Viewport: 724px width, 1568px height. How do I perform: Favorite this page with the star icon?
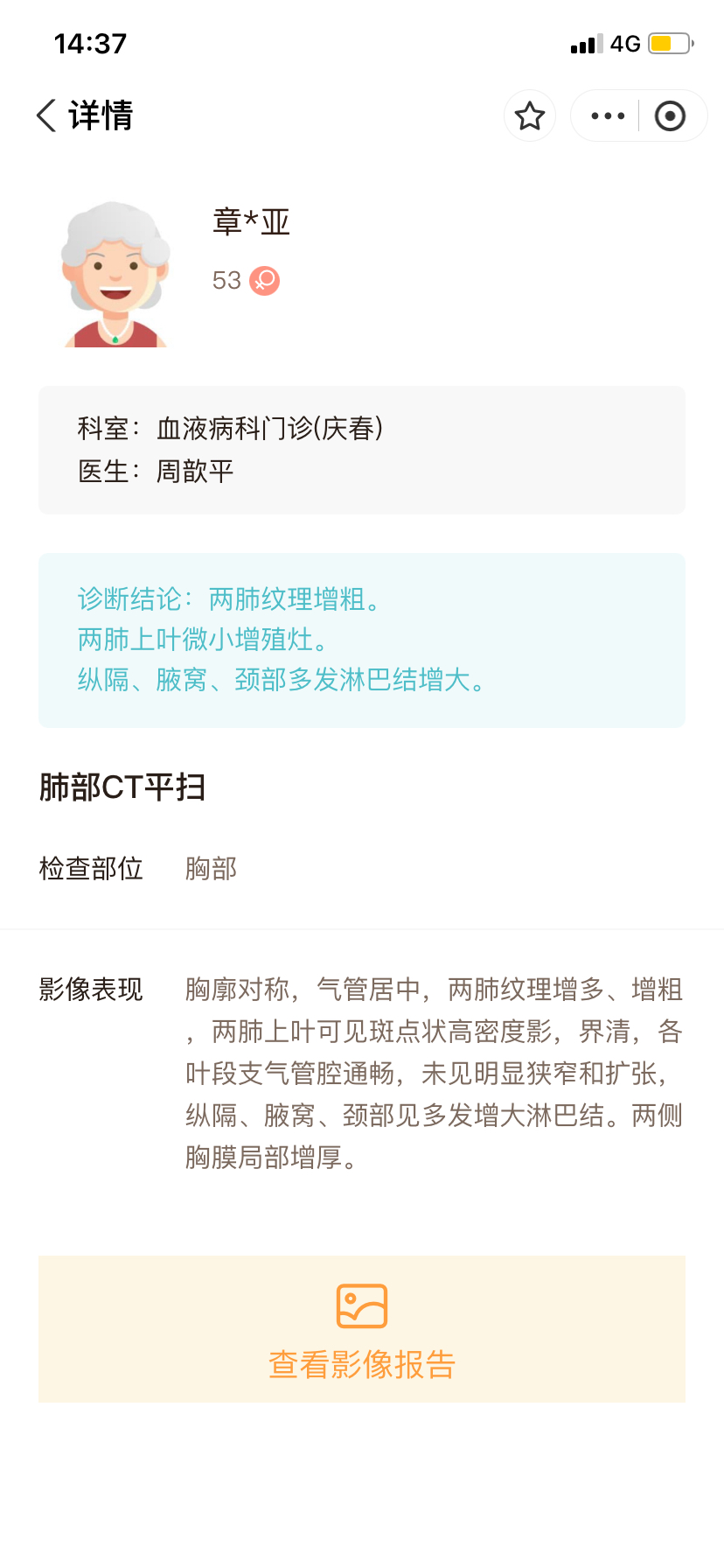click(x=530, y=115)
